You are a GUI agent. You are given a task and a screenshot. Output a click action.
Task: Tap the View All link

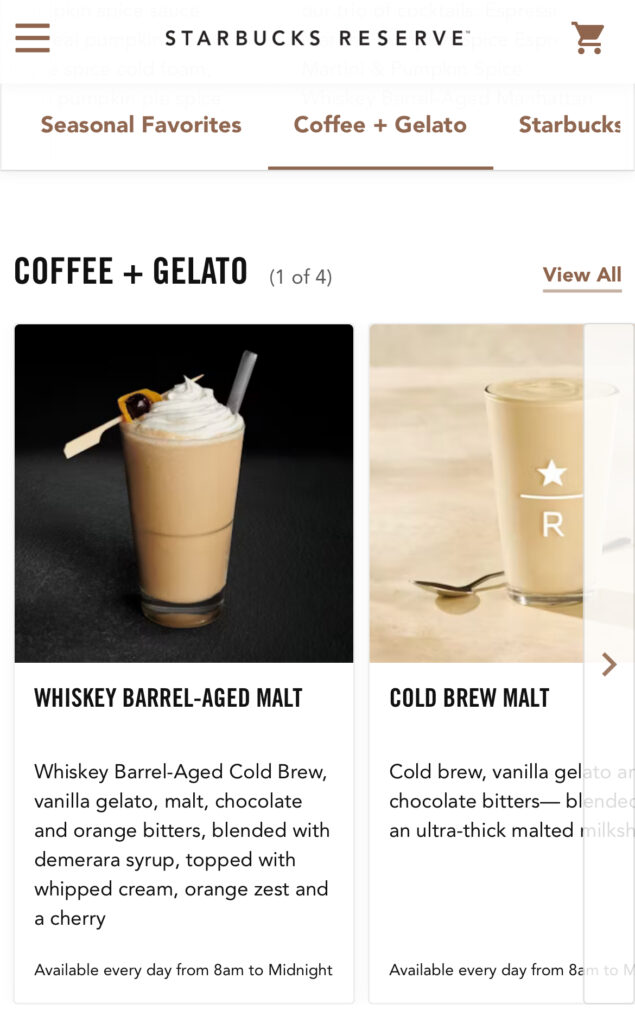coord(582,275)
